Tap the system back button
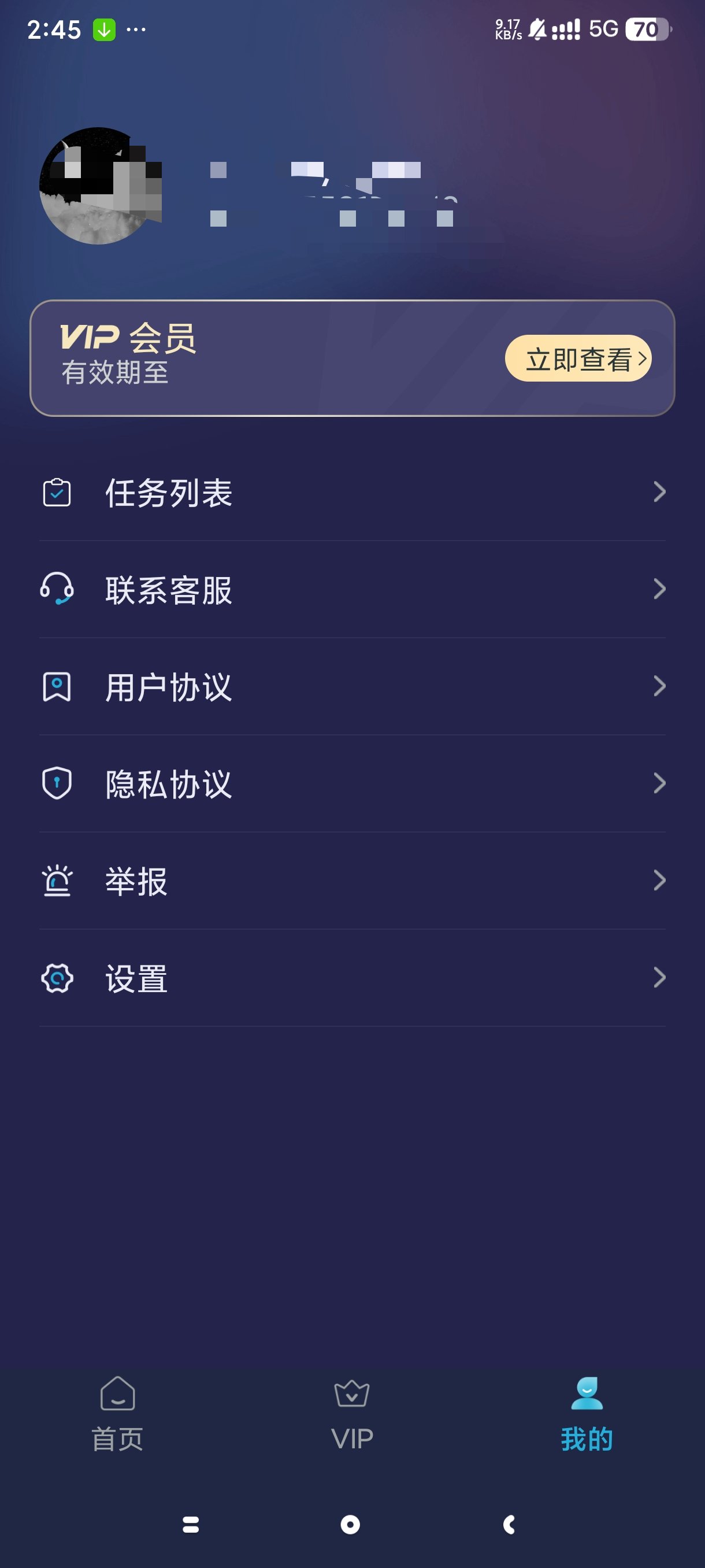Screen dimensions: 705x1568 [x=510, y=1525]
